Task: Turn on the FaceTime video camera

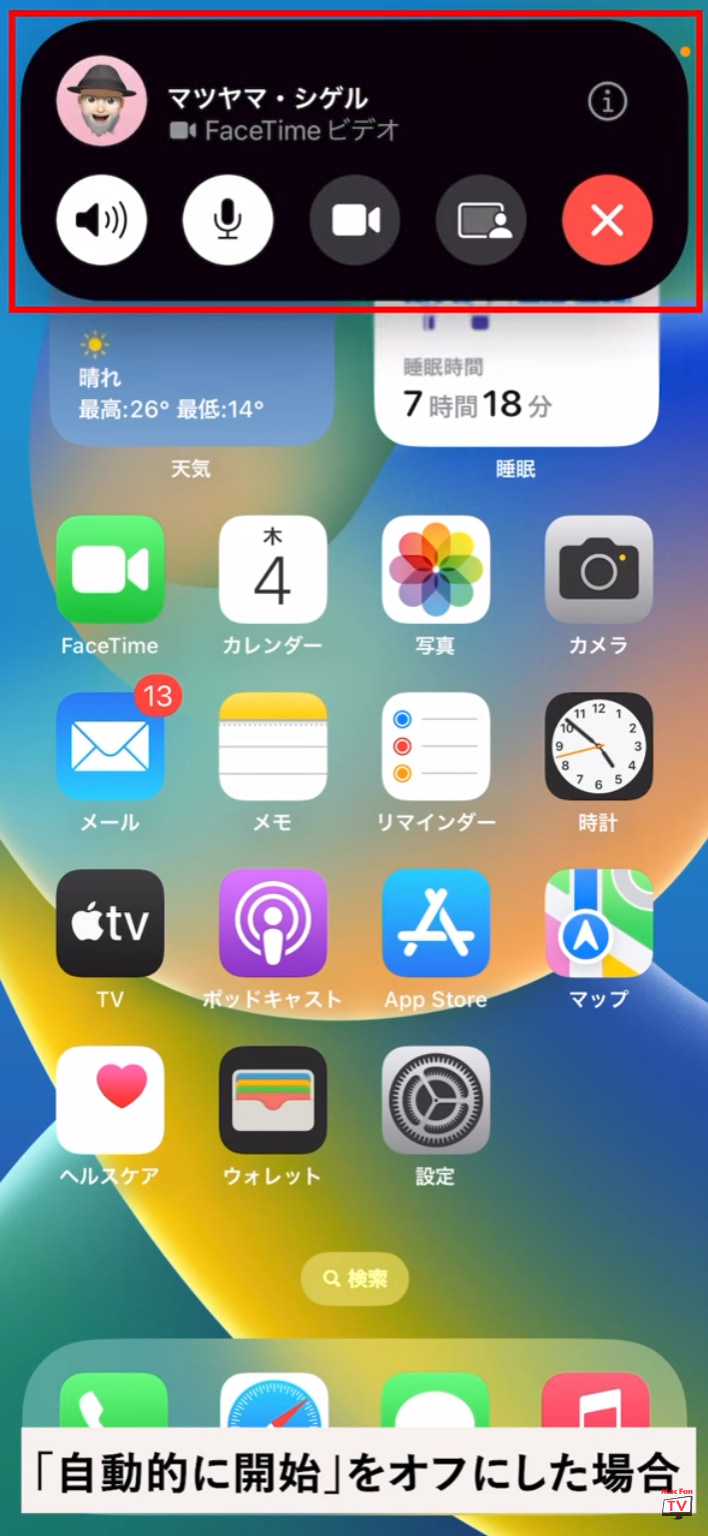Action: (355, 219)
